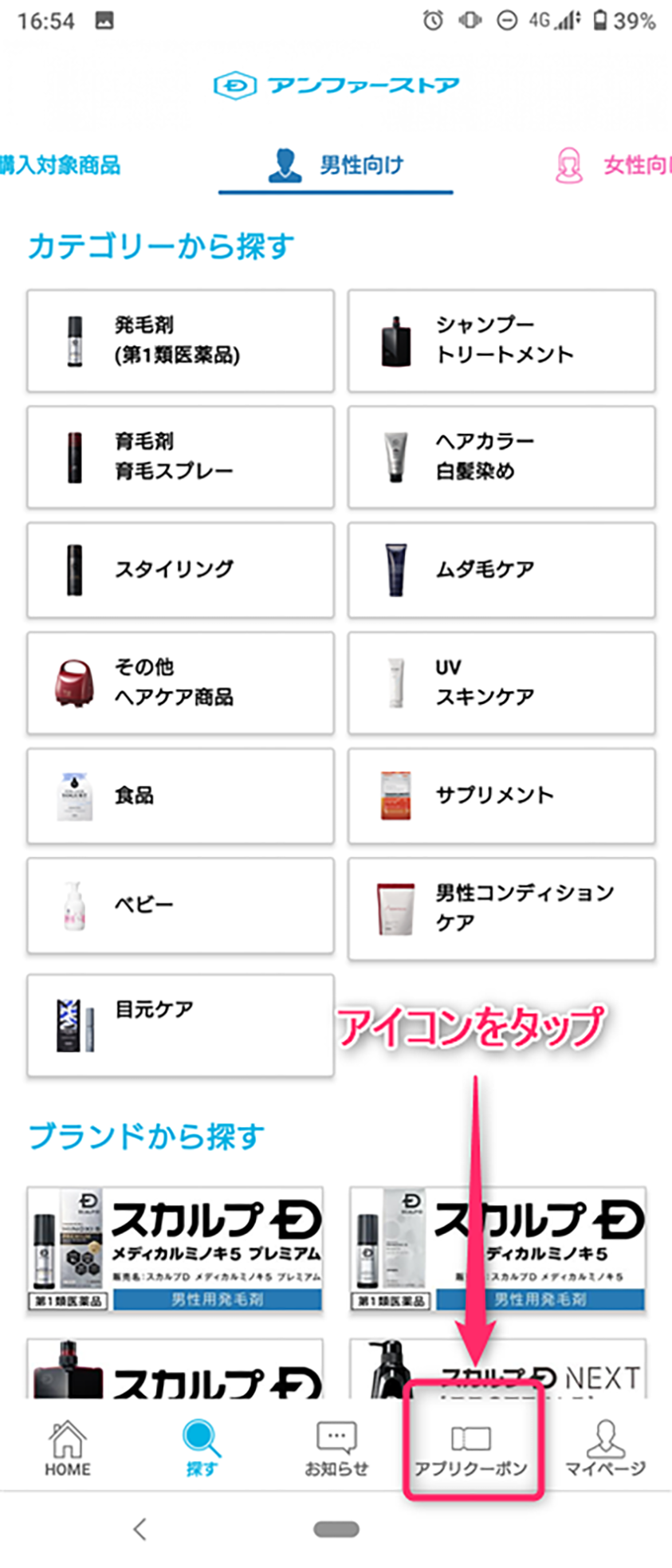Open シャンプー トリートメント category
Viewport: 672px width, 1568px height.
pyautogui.click(x=501, y=340)
